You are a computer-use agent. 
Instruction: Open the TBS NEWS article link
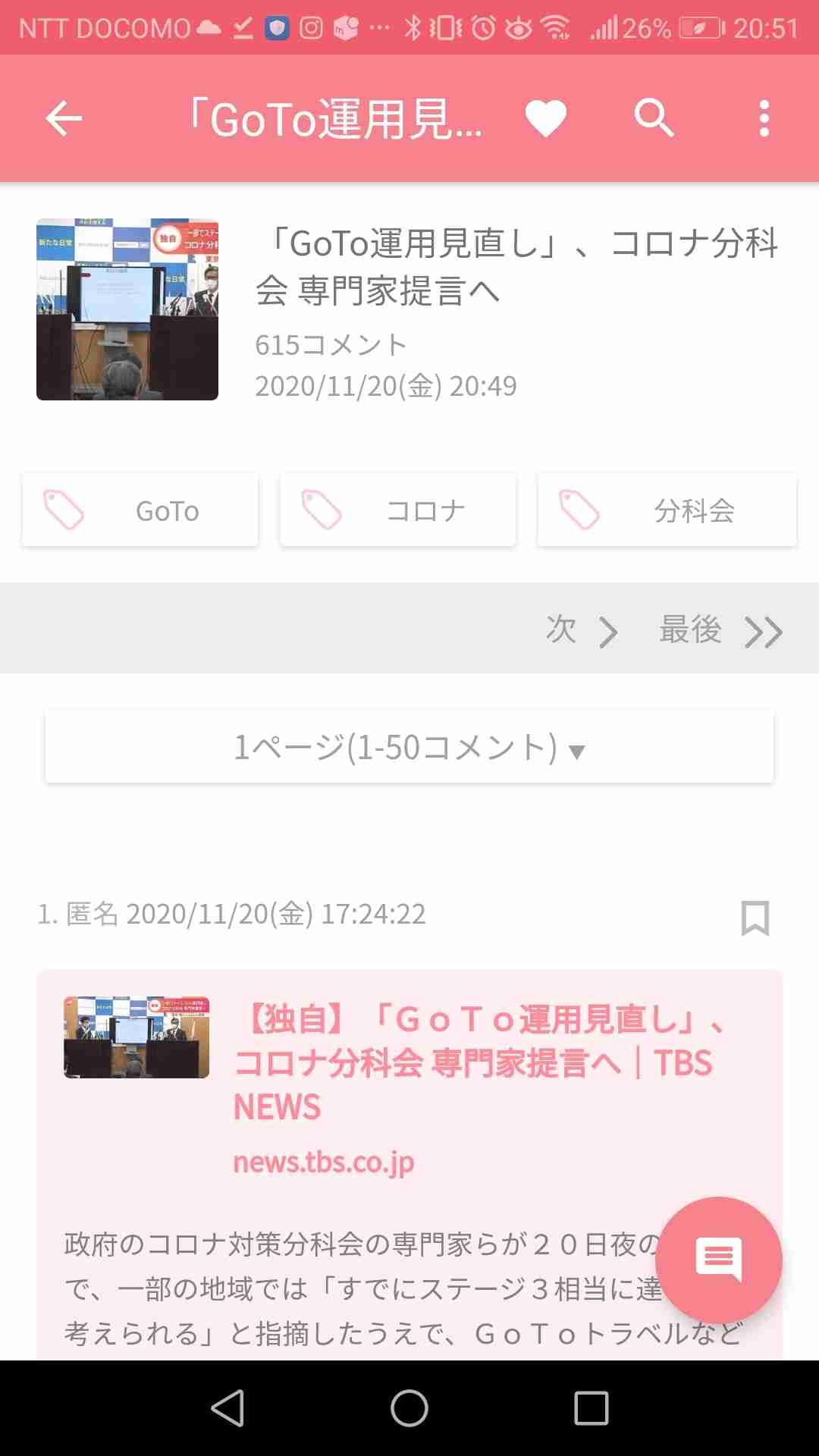click(x=485, y=1062)
